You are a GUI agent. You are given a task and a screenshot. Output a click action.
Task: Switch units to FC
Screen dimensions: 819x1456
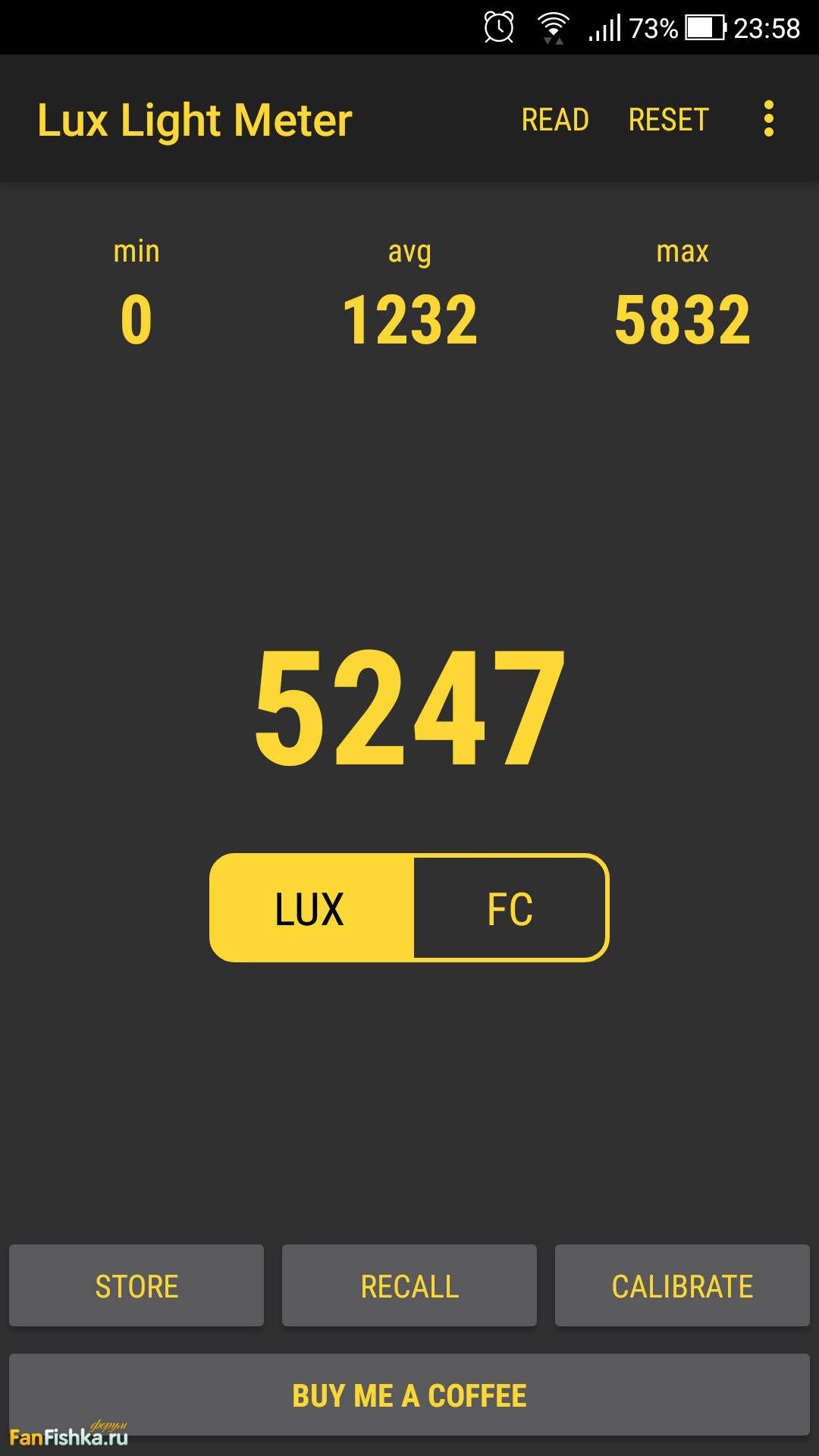pos(510,908)
